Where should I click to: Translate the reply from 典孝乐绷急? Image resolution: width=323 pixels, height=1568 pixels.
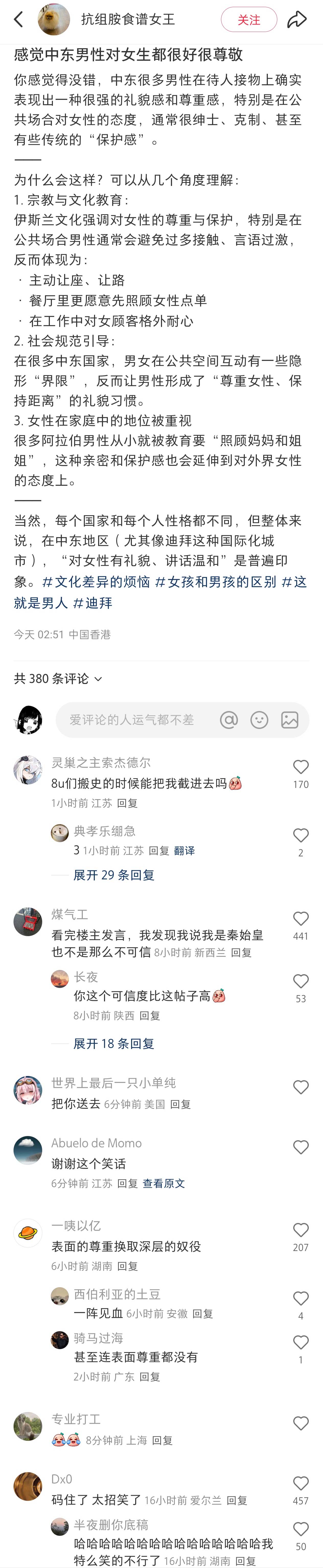(x=184, y=850)
